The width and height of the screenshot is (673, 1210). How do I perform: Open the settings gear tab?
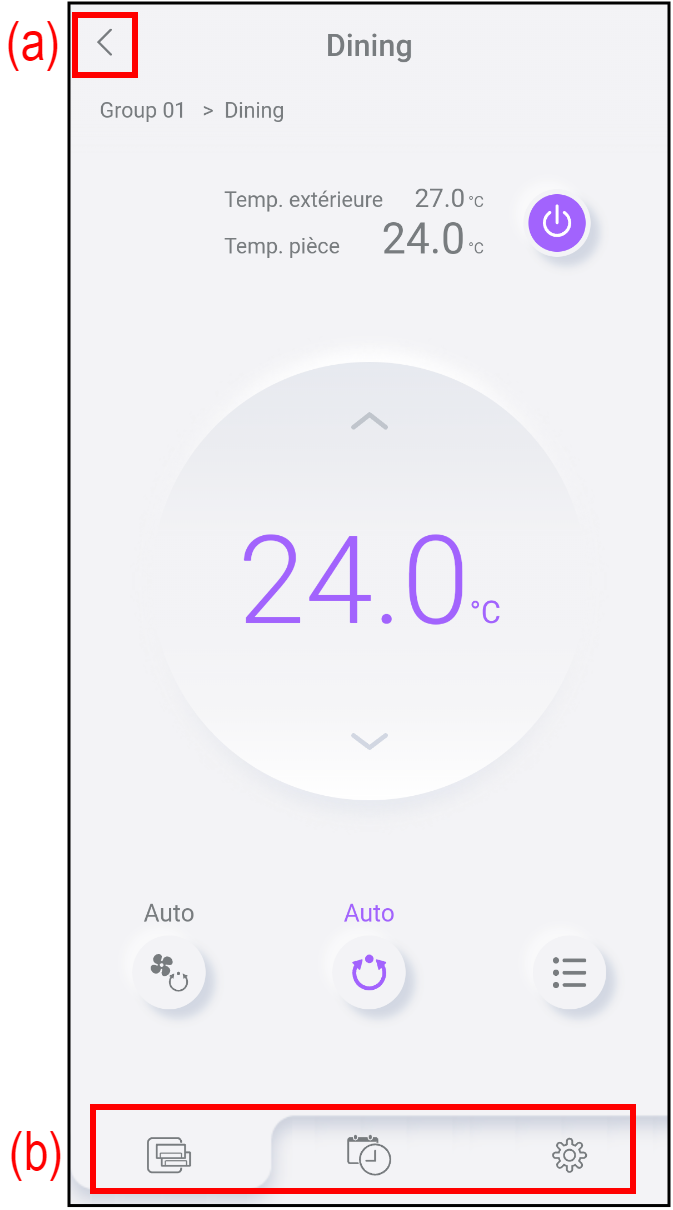tap(569, 1155)
